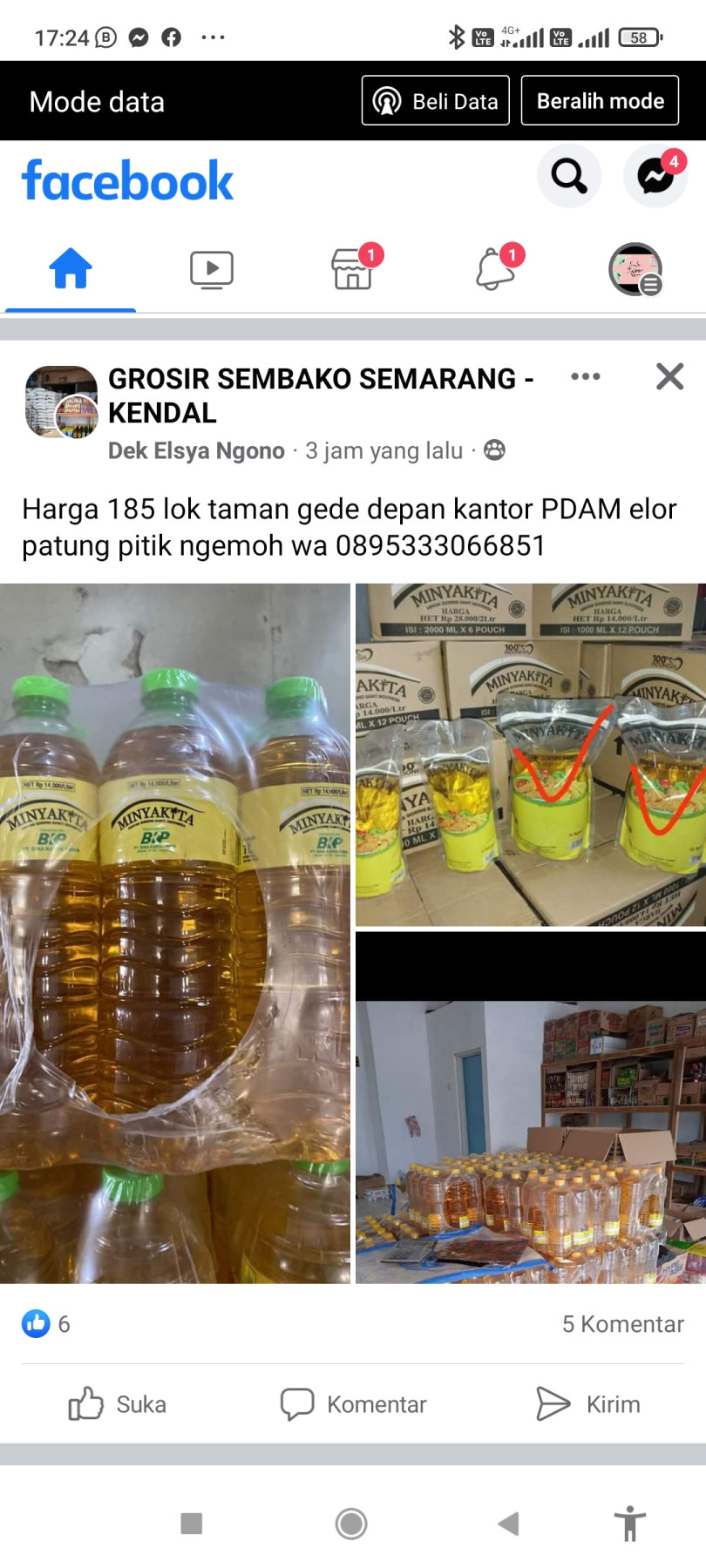The width and height of the screenshot is (706, 1568).
Task: Open Messenger chats
Action: 655,176
